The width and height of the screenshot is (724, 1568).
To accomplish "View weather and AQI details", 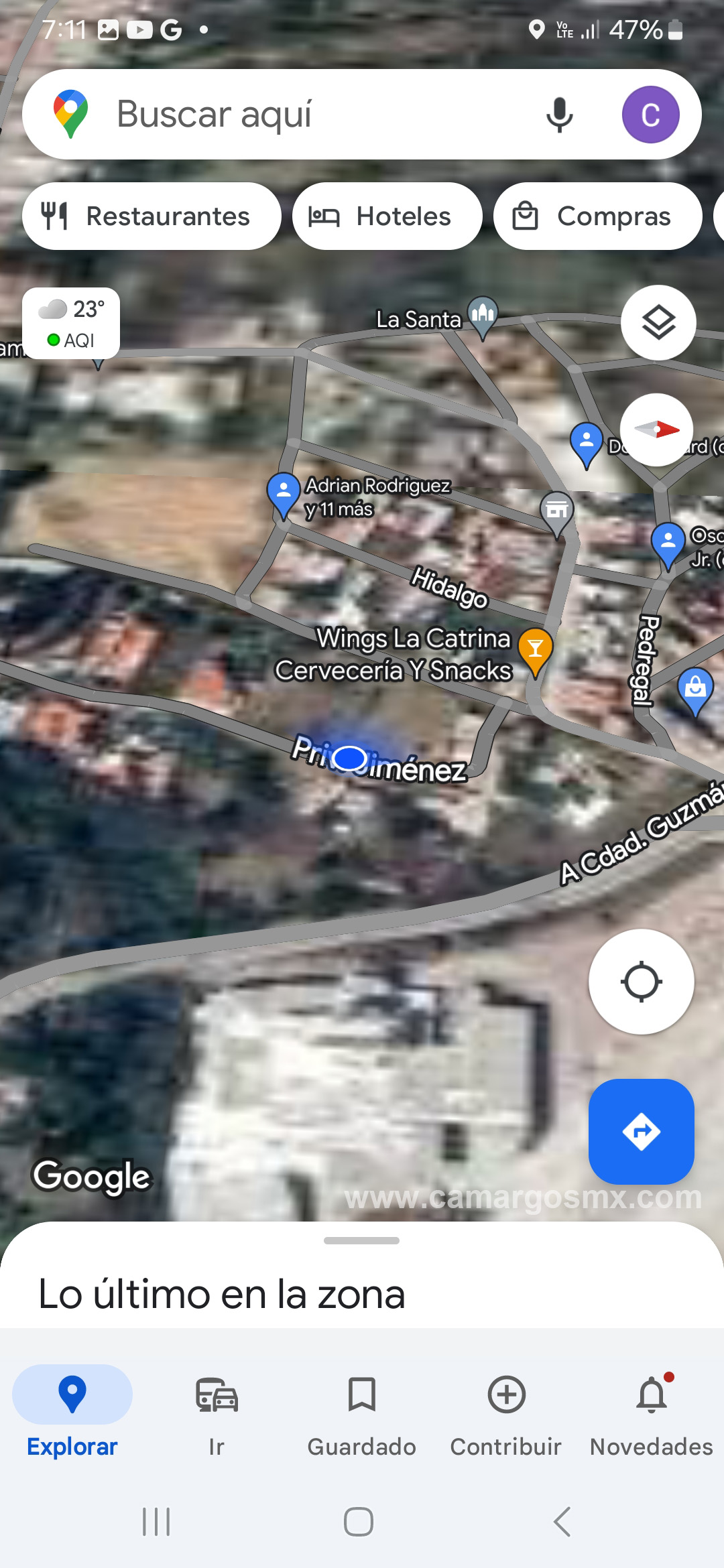I will [71, 324].
